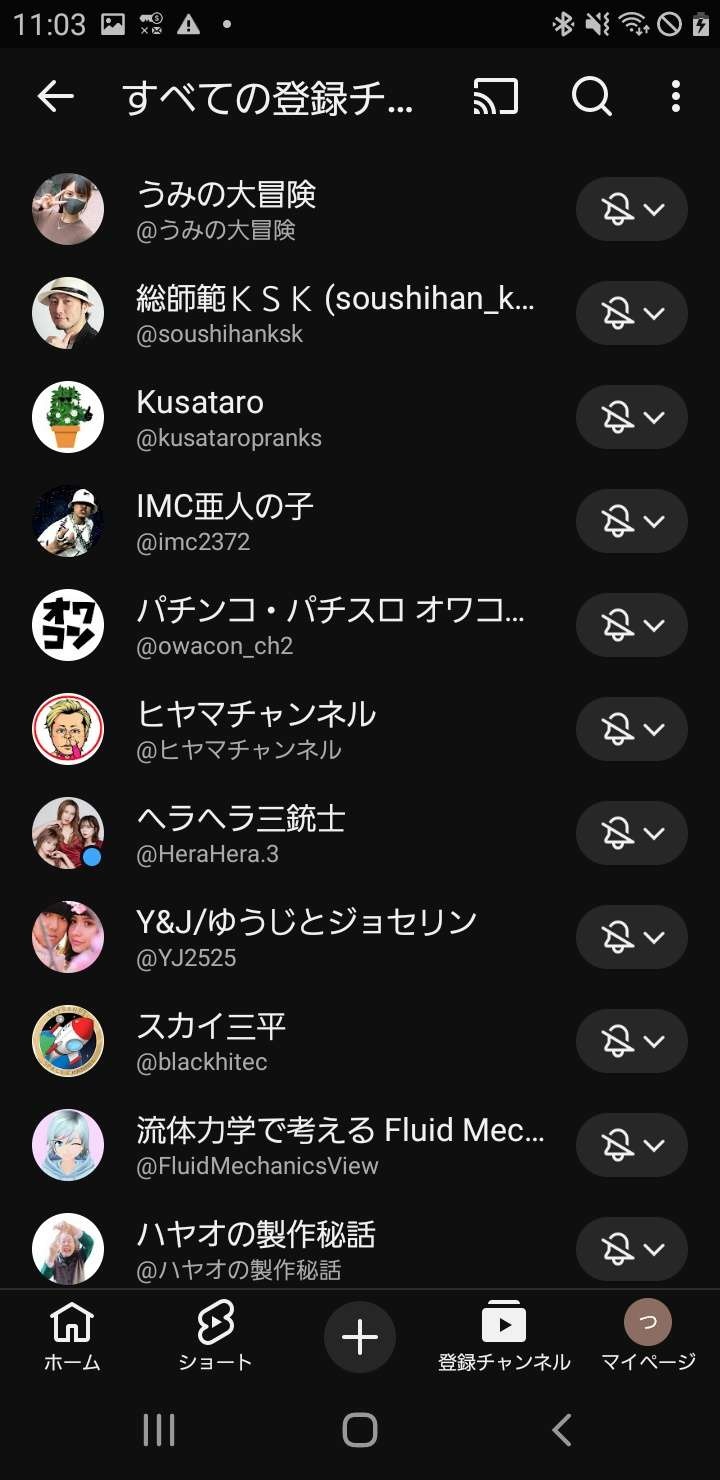This screenshot has width=720, height=1480.
Task: Switch to the マイページ tab
Action: point(648,1336)
